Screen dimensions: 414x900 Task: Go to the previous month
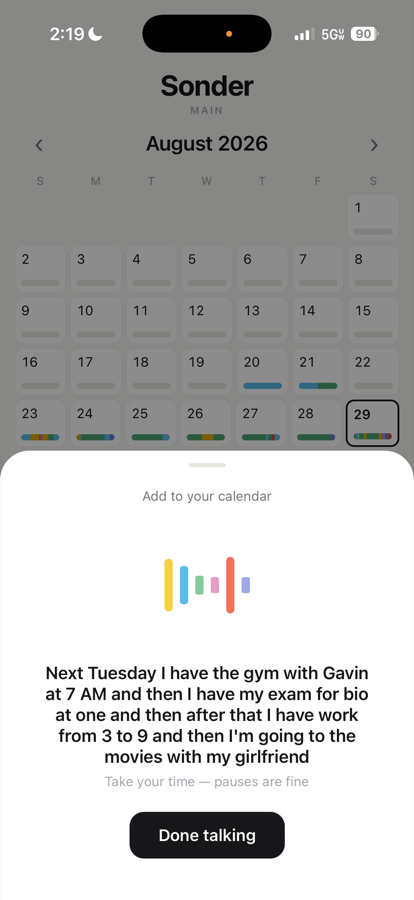[39, 145]
